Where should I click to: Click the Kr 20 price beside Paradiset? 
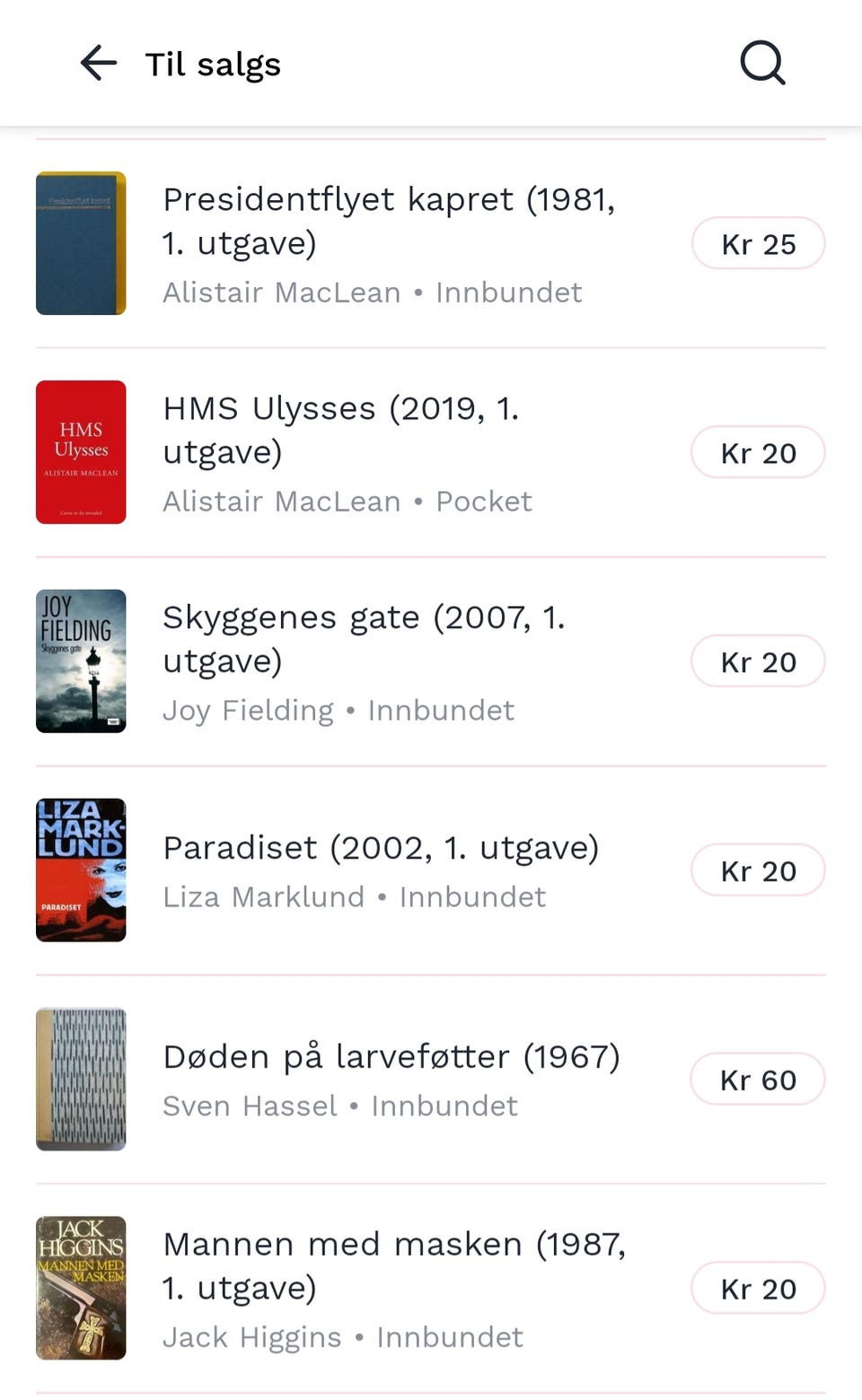click(x=758, y=870)
